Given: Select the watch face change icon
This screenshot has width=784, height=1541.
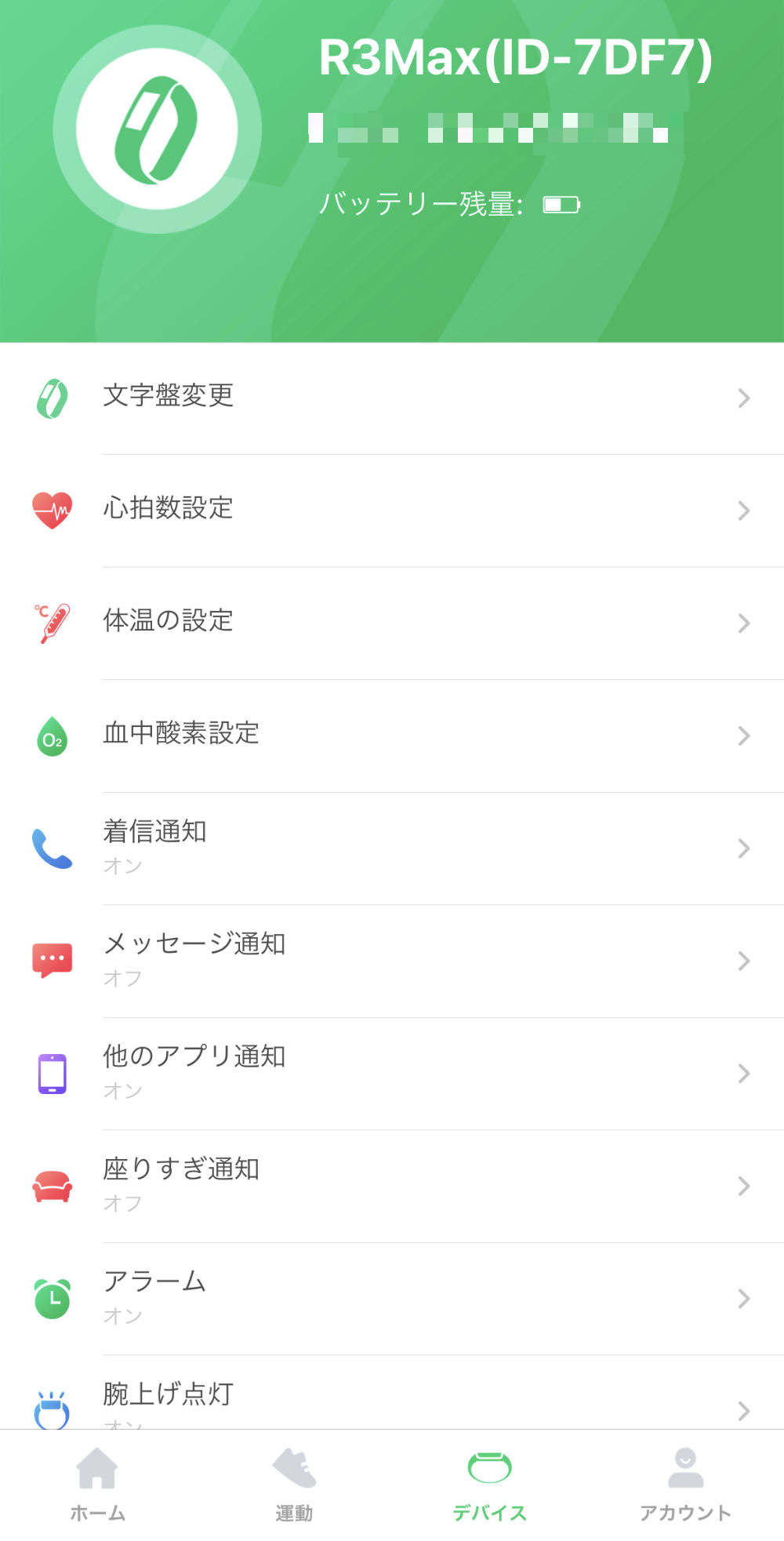Looking at the screenshot, I should (x=51, y=398).
